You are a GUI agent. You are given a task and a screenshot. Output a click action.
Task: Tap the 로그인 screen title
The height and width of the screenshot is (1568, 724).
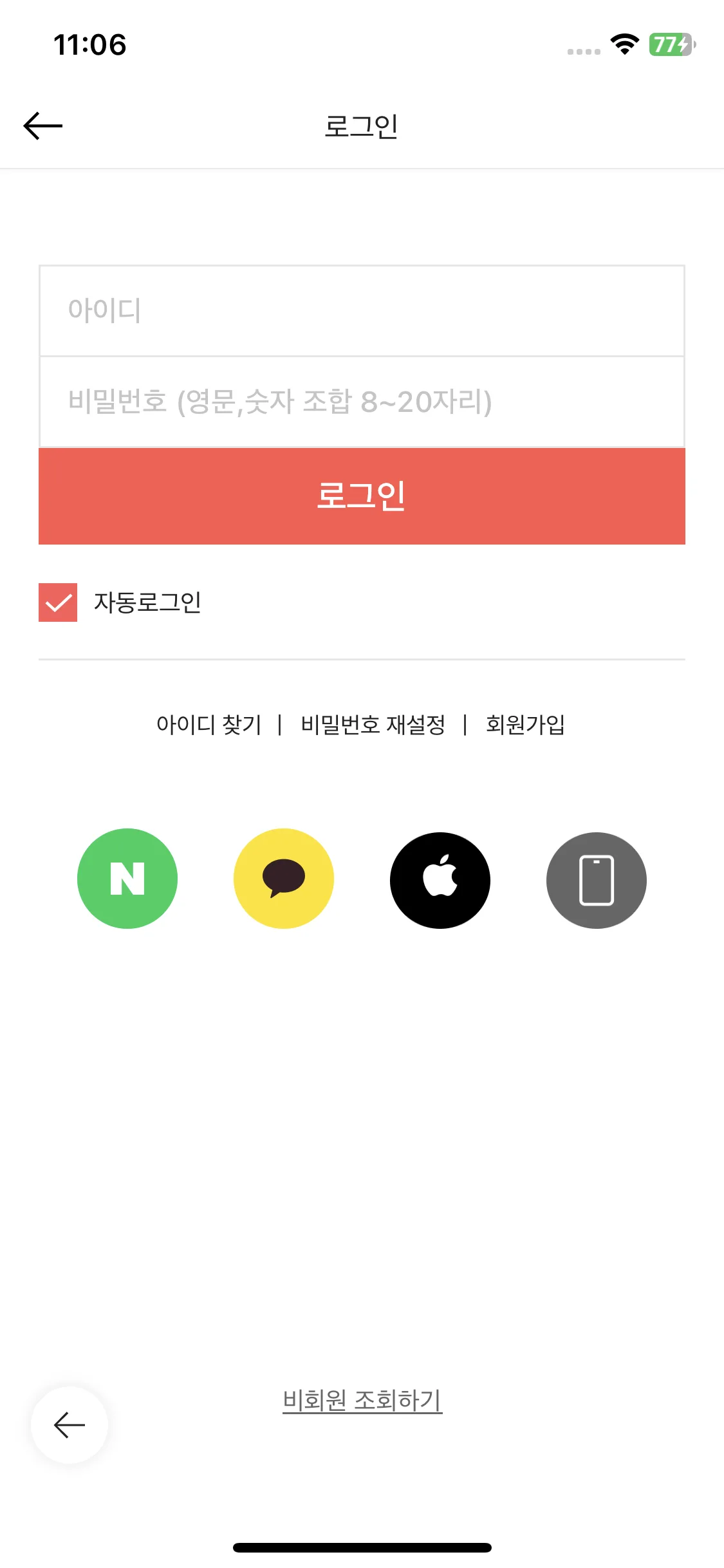click(362, 126)
